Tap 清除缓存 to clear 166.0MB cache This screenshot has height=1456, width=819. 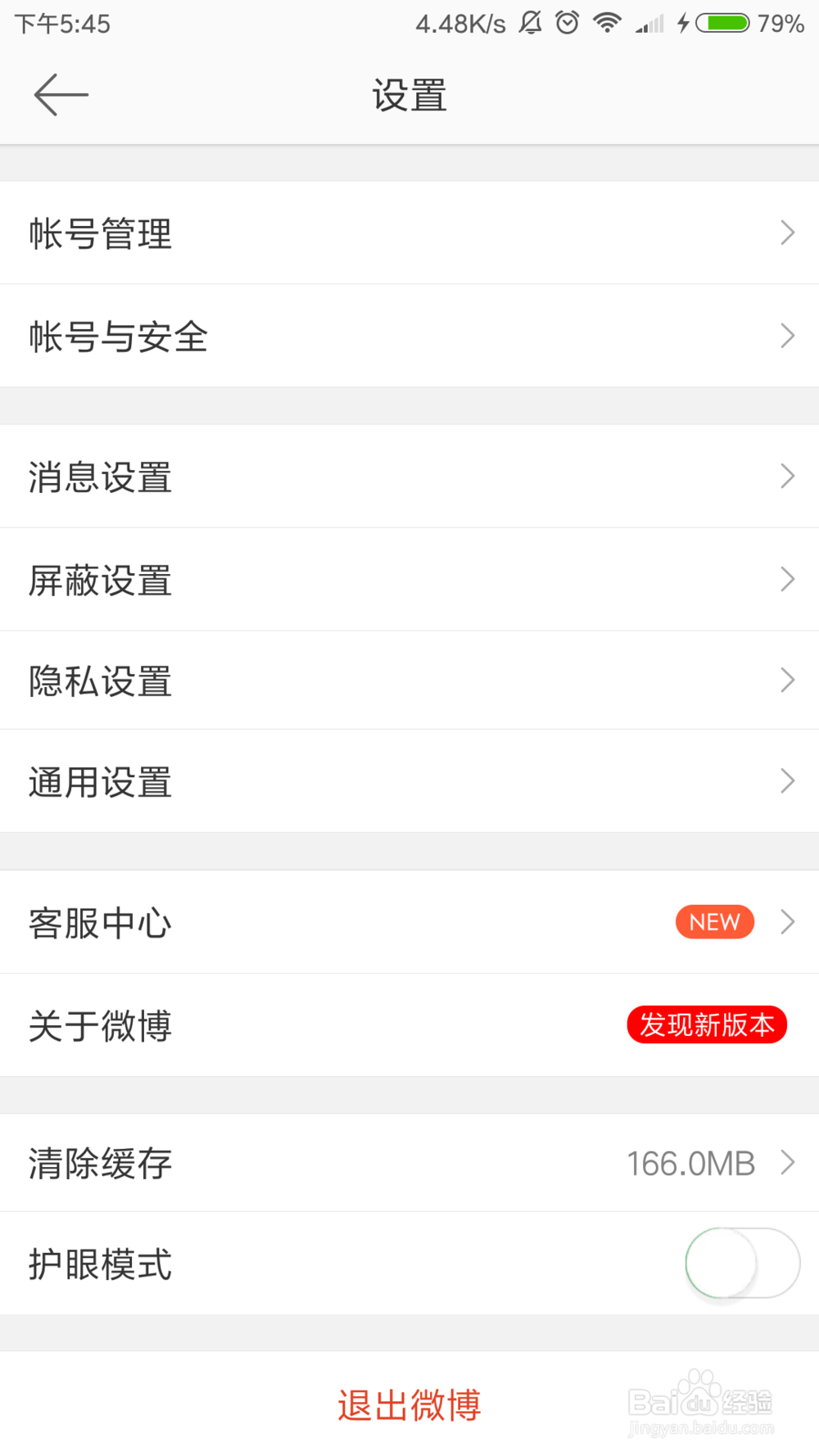[409, 1163]
